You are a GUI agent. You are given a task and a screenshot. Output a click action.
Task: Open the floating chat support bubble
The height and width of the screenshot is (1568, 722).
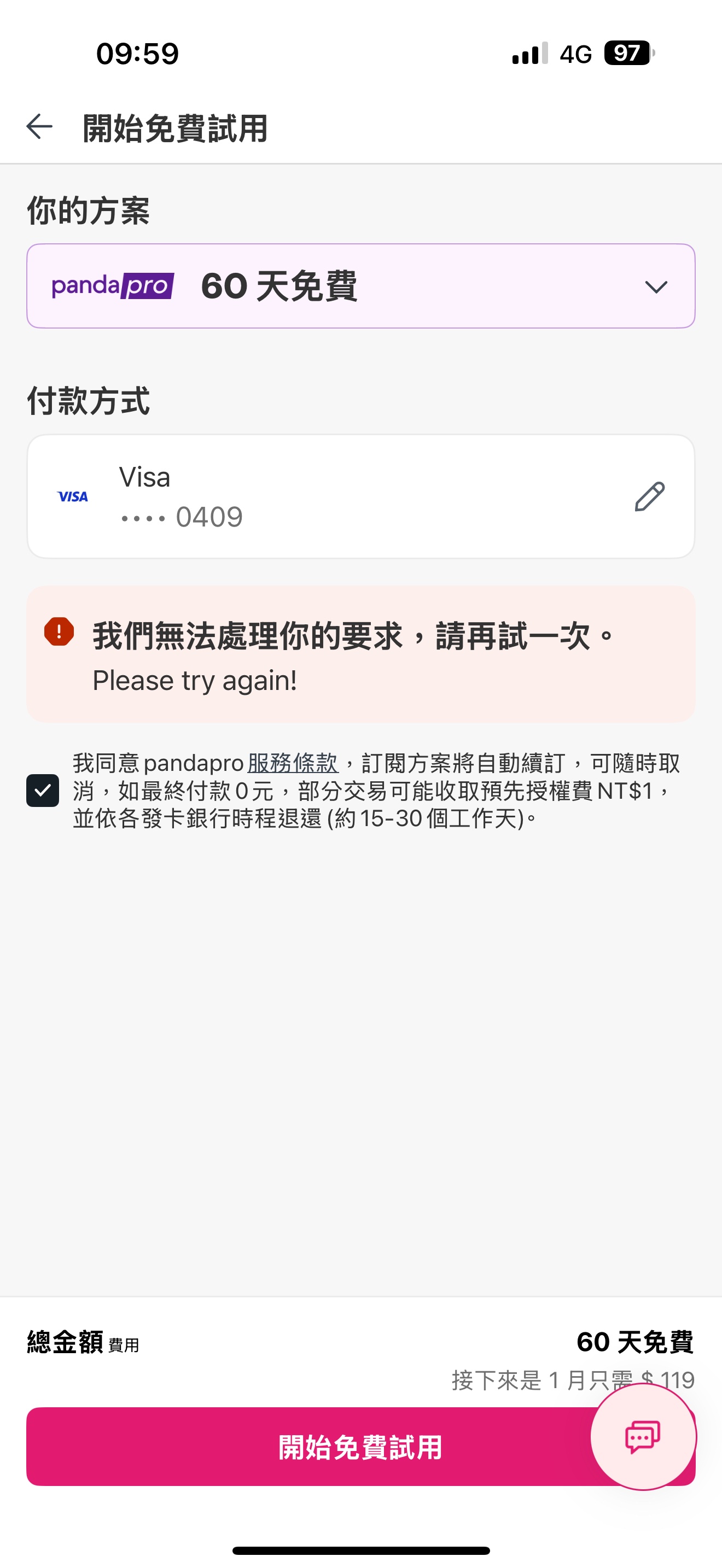[643, 1437]
